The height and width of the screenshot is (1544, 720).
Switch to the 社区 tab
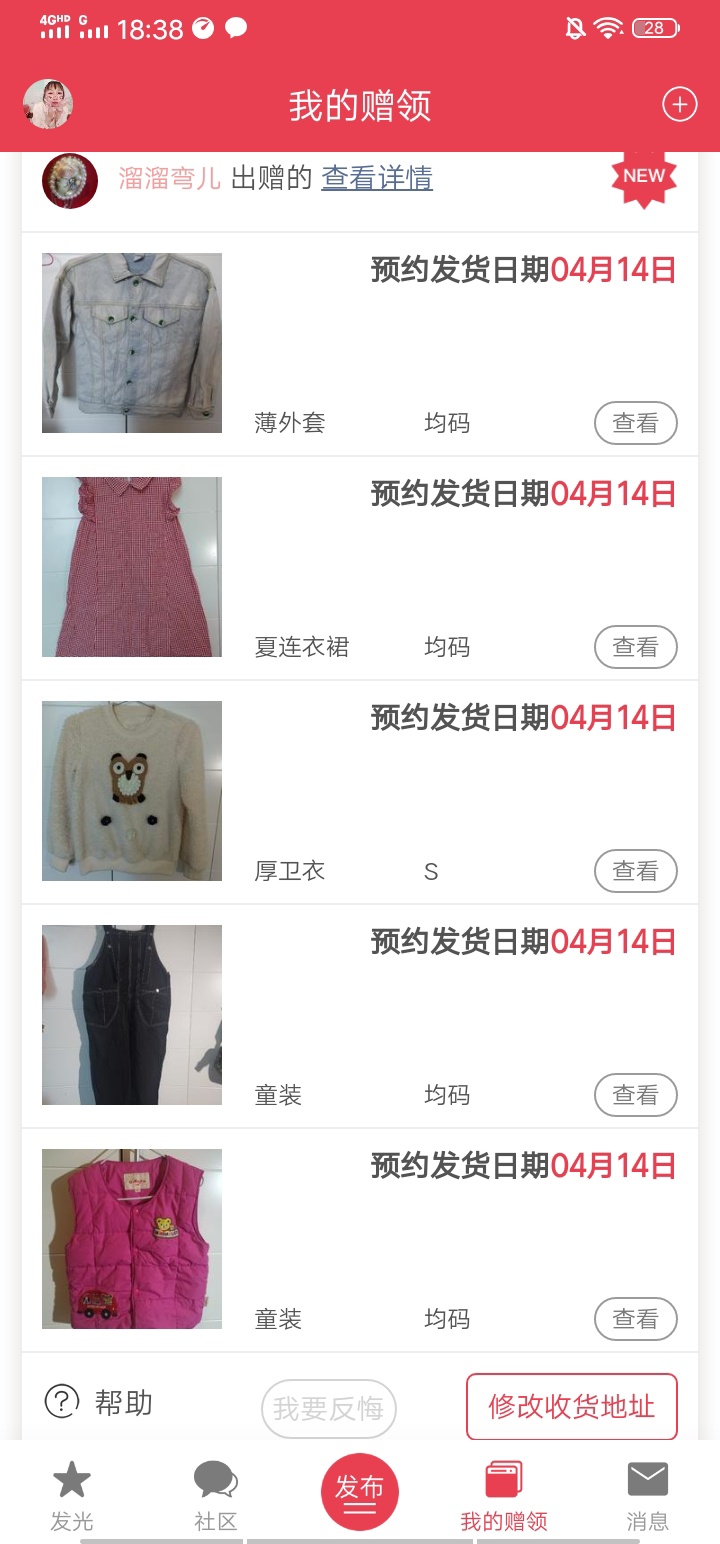point(216,1495)
